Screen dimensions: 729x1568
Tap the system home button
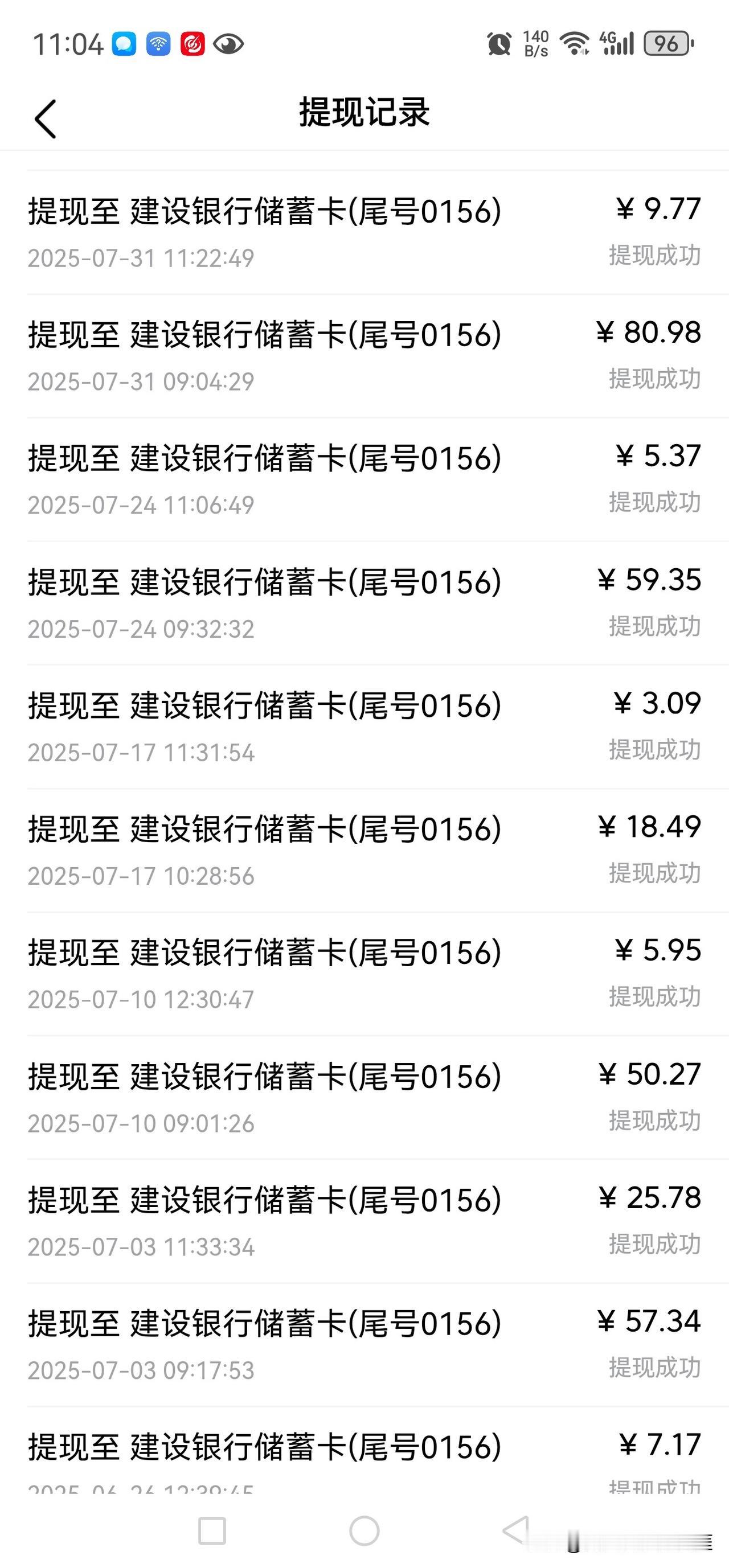364,1530
